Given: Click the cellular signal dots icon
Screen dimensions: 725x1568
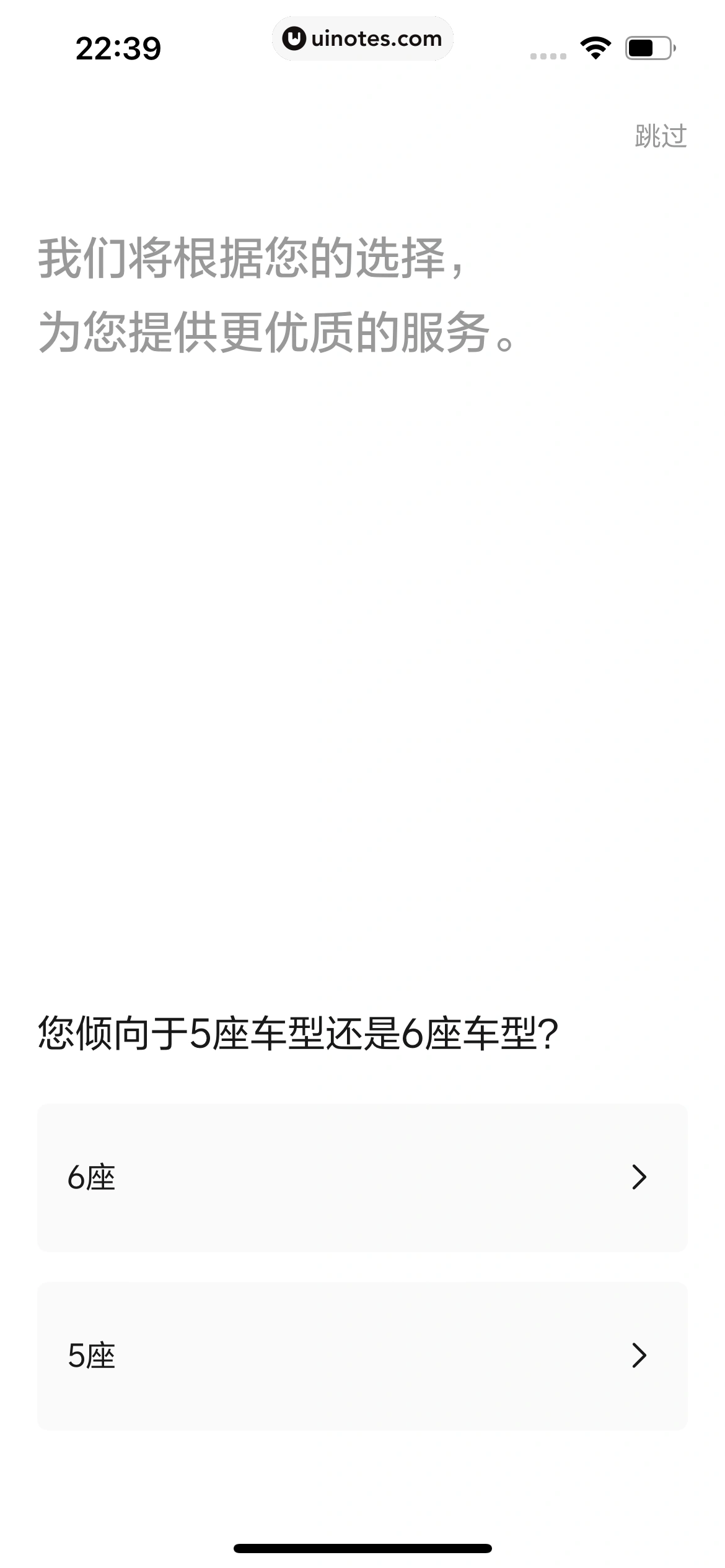Looking at the screenshot, I should tap(548, 56).
